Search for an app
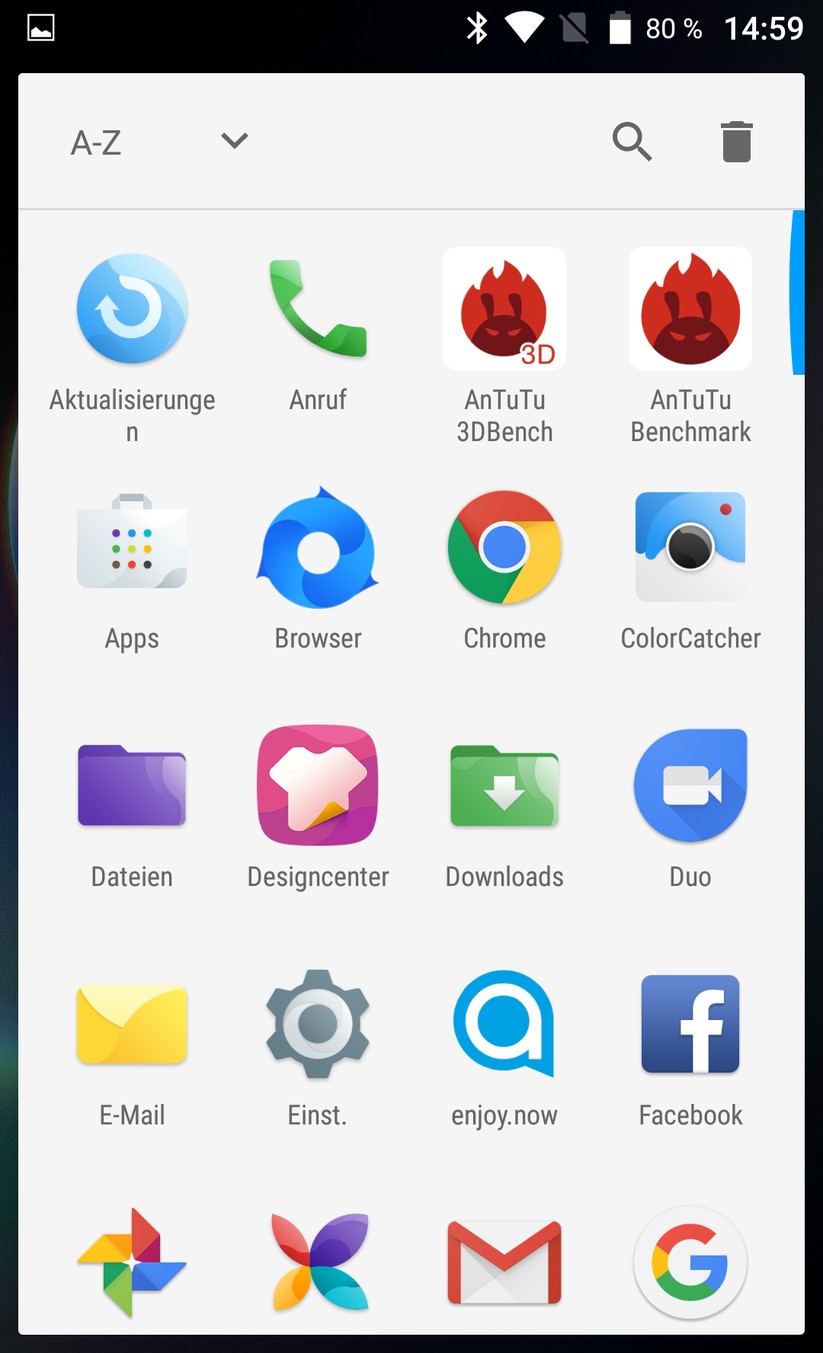 pyautogui.click(x=632, y=141)
